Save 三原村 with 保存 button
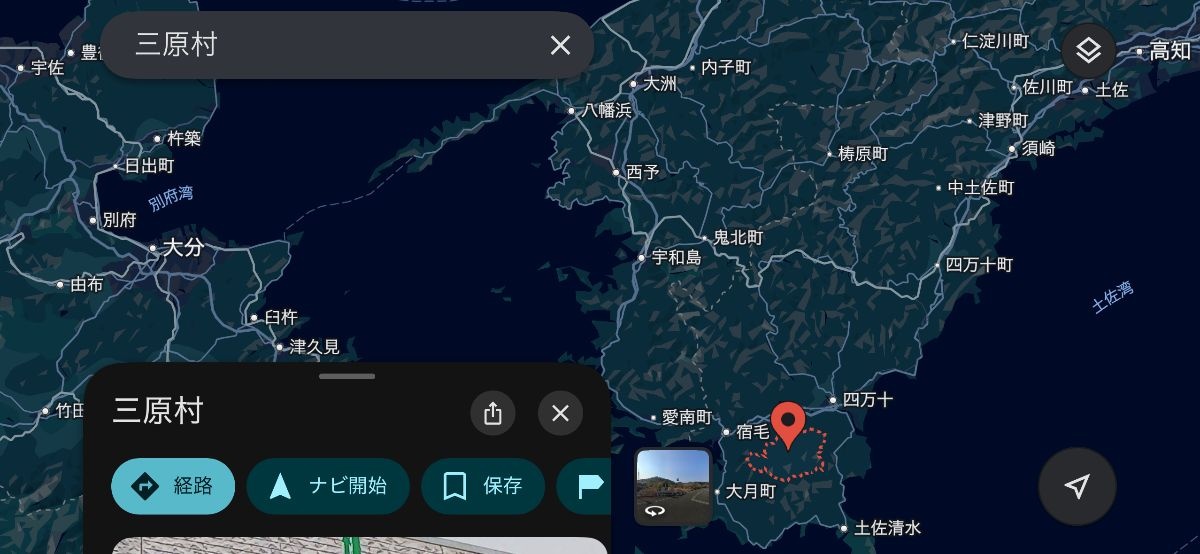The height and width of the screenshot is (554, 1200). [x=483, y=486]
